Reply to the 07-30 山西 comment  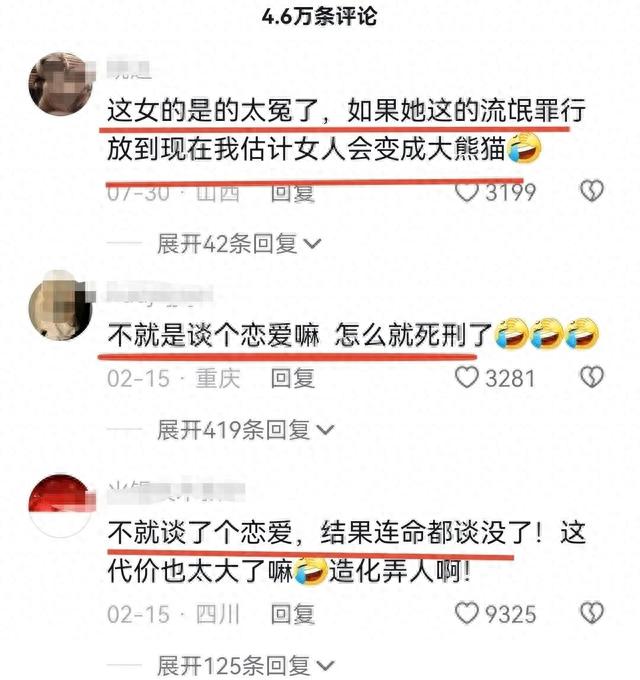coord(294,192)
